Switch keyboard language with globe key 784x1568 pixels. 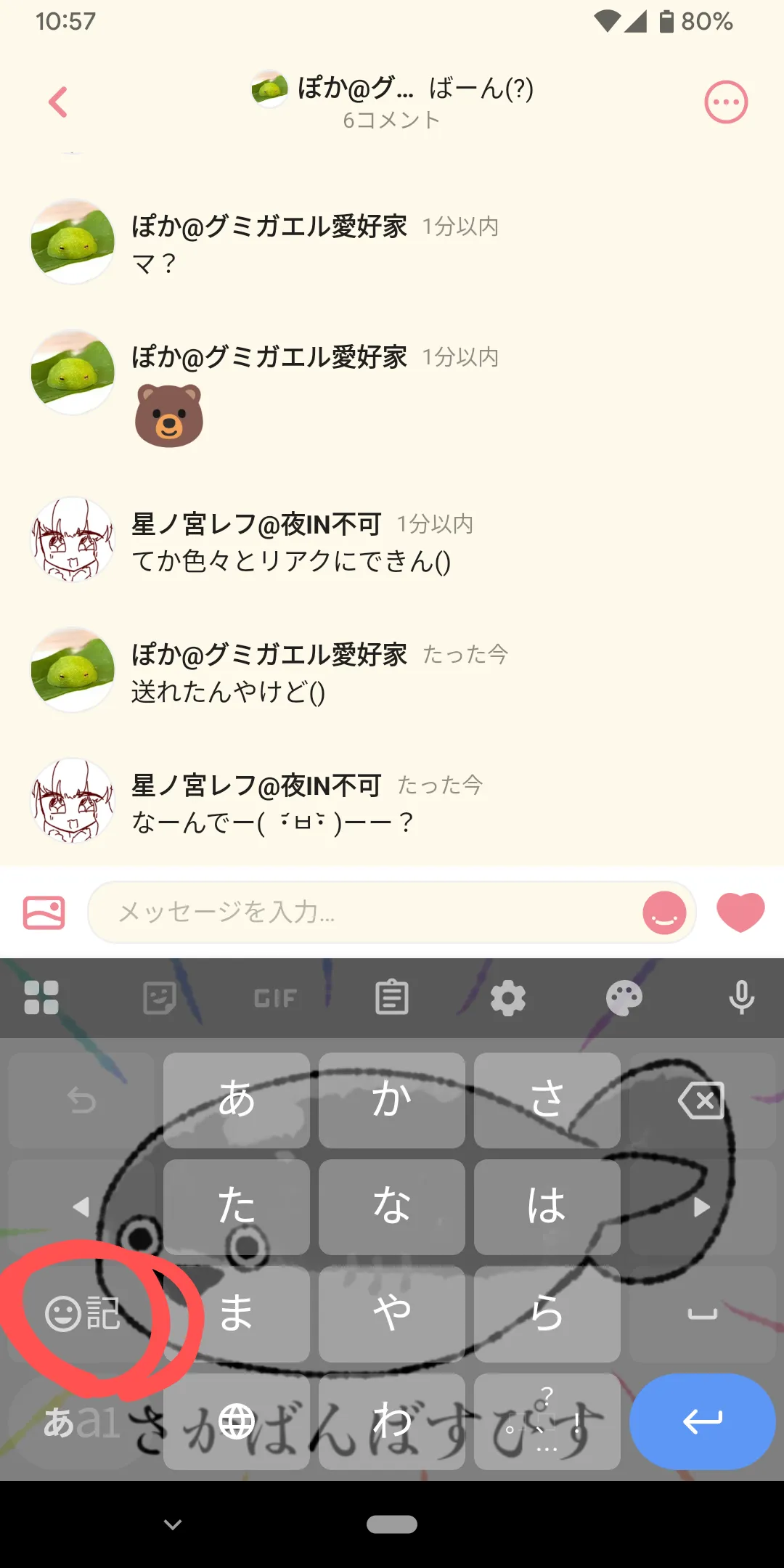[237, 1421]
